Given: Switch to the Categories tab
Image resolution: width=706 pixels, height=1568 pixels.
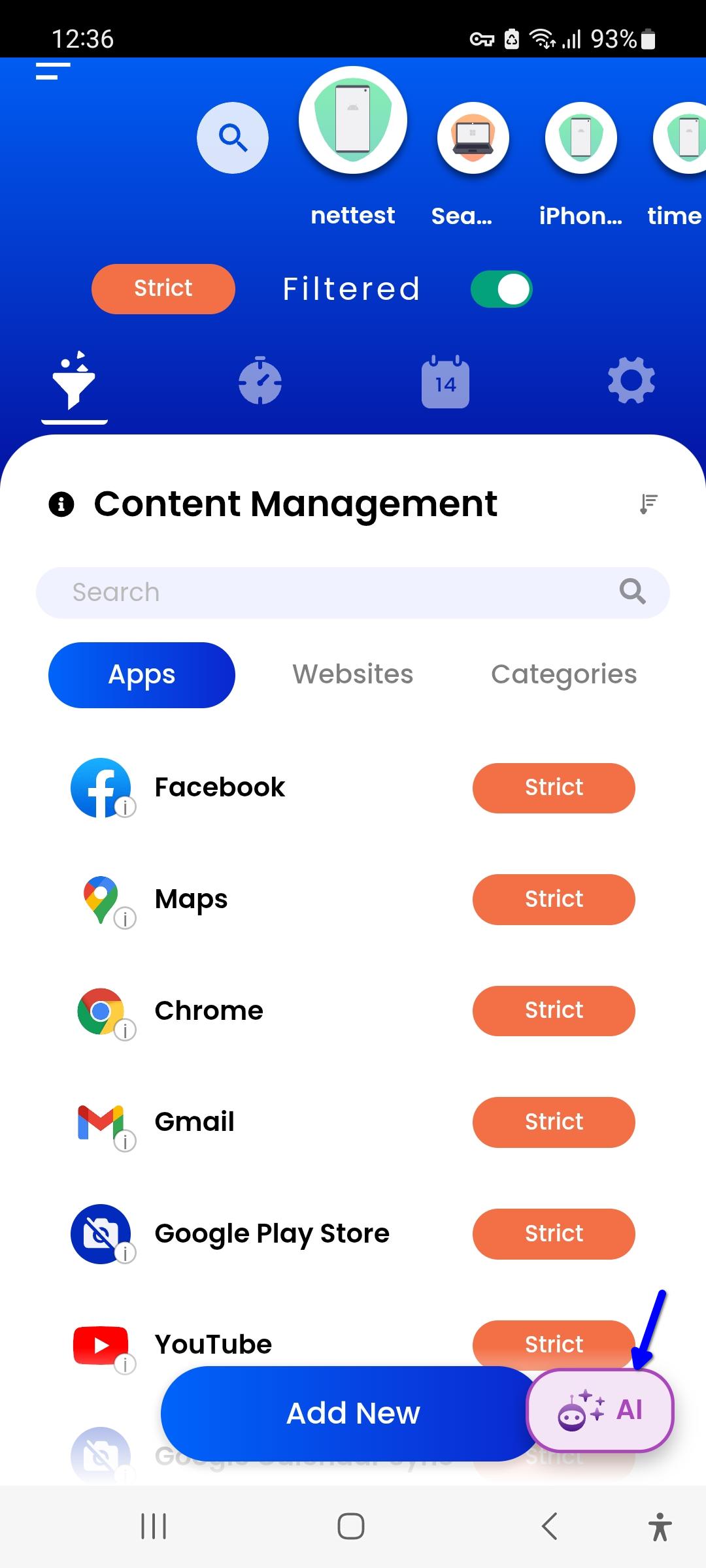Looking at the screenshot, I should [563, 674].
